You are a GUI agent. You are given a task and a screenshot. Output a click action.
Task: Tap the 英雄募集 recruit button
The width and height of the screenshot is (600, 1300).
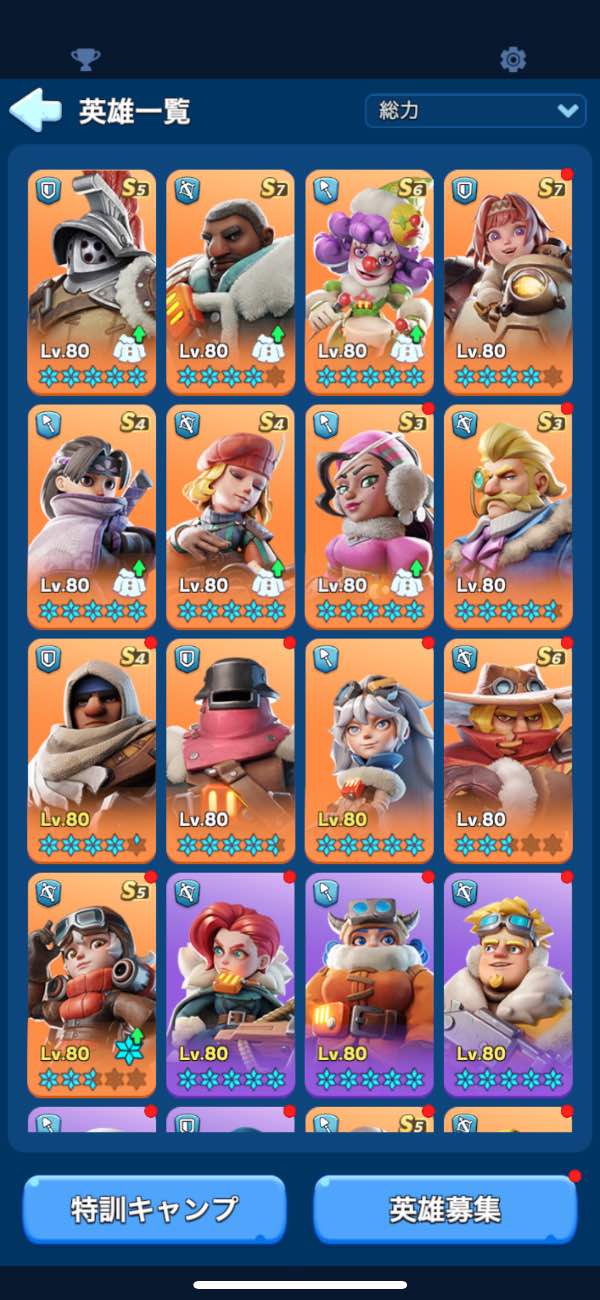click(445, 1209)
